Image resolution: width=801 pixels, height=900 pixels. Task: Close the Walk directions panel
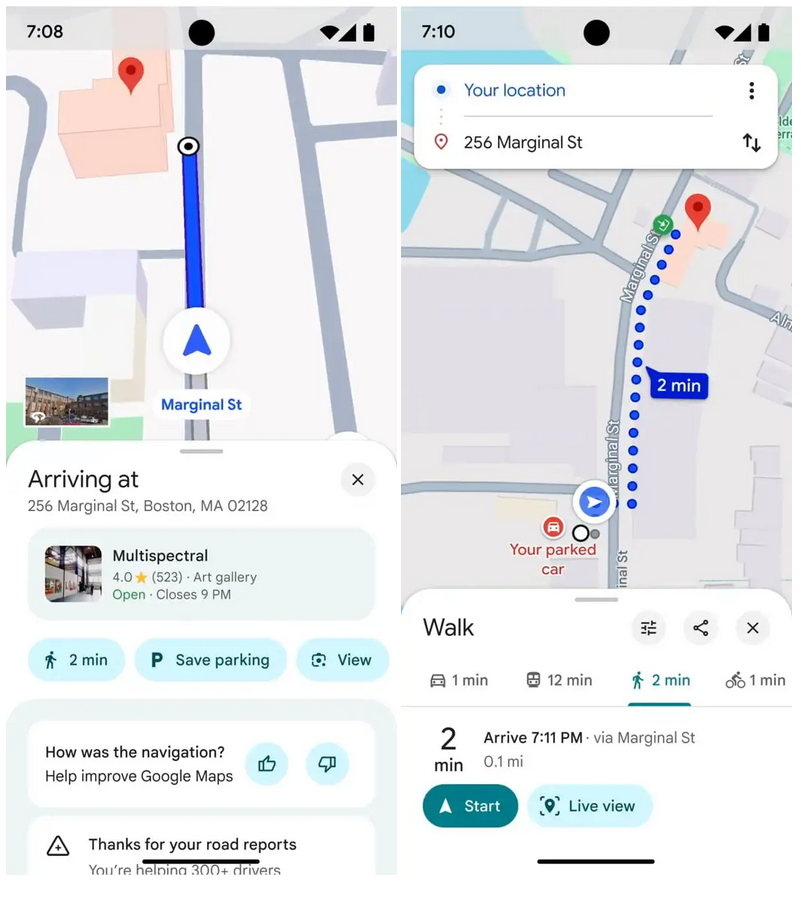tap(753, 628)
